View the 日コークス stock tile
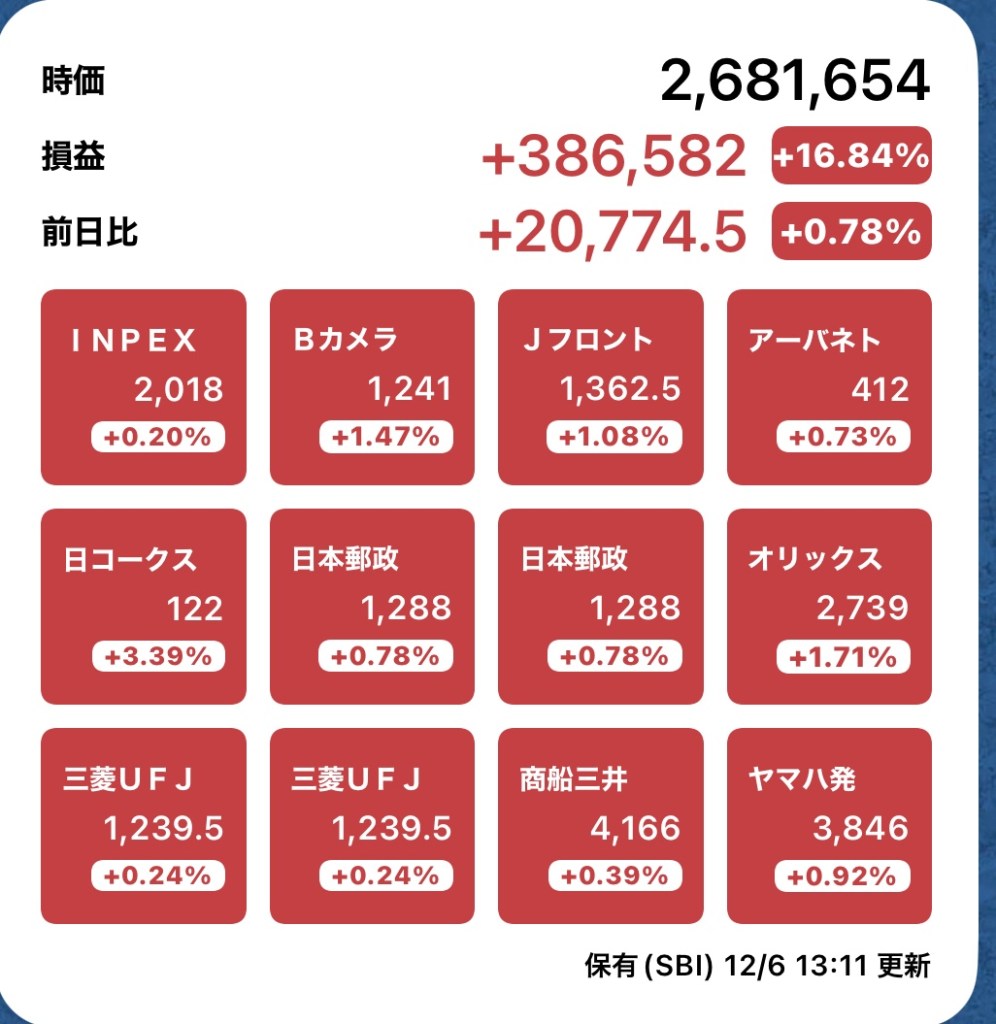This screenshot has height=1024, width=996. [x=143, y=606]
